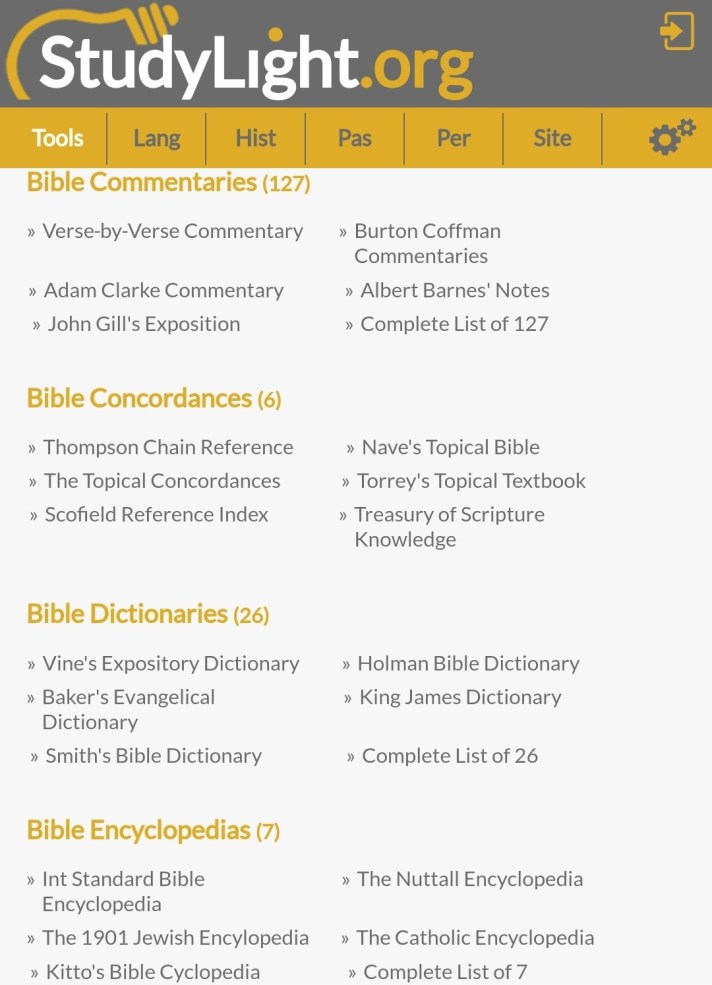The height and width of the screenshot is (985, 712).
Task: Open King James Dictionary
Action: click(460, 697)
